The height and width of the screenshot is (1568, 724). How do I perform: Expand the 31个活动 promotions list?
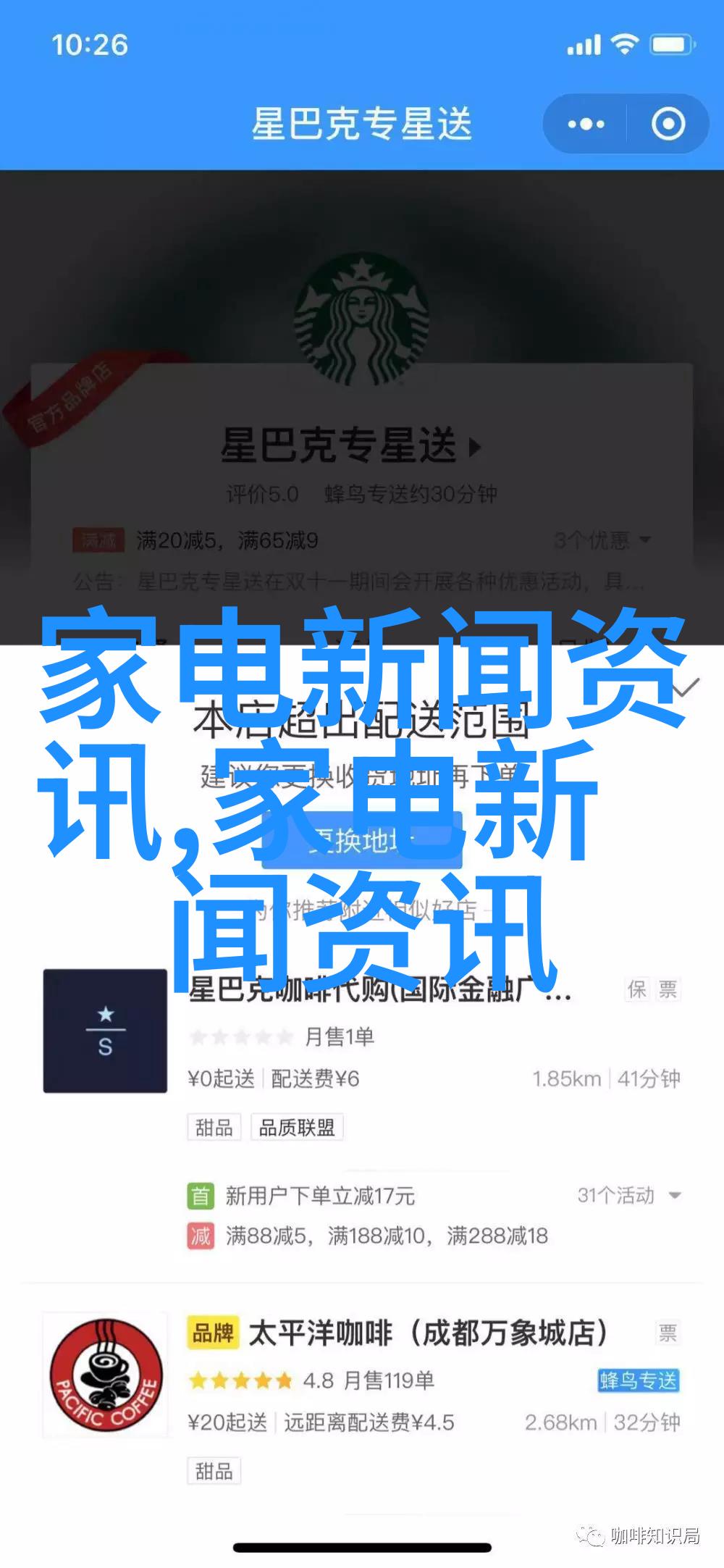628,1195
